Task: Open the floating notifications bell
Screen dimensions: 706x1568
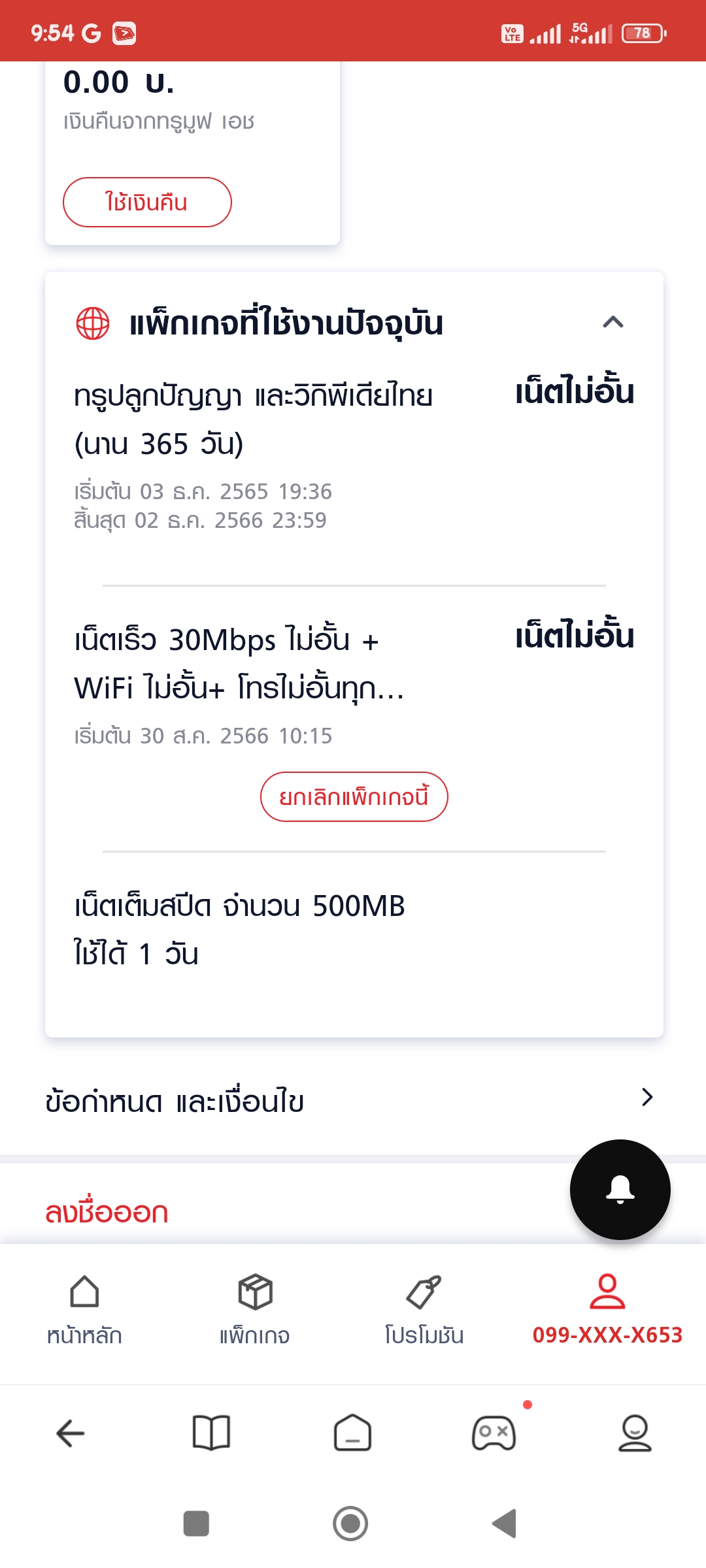Action: click(x=620, y=1189)
